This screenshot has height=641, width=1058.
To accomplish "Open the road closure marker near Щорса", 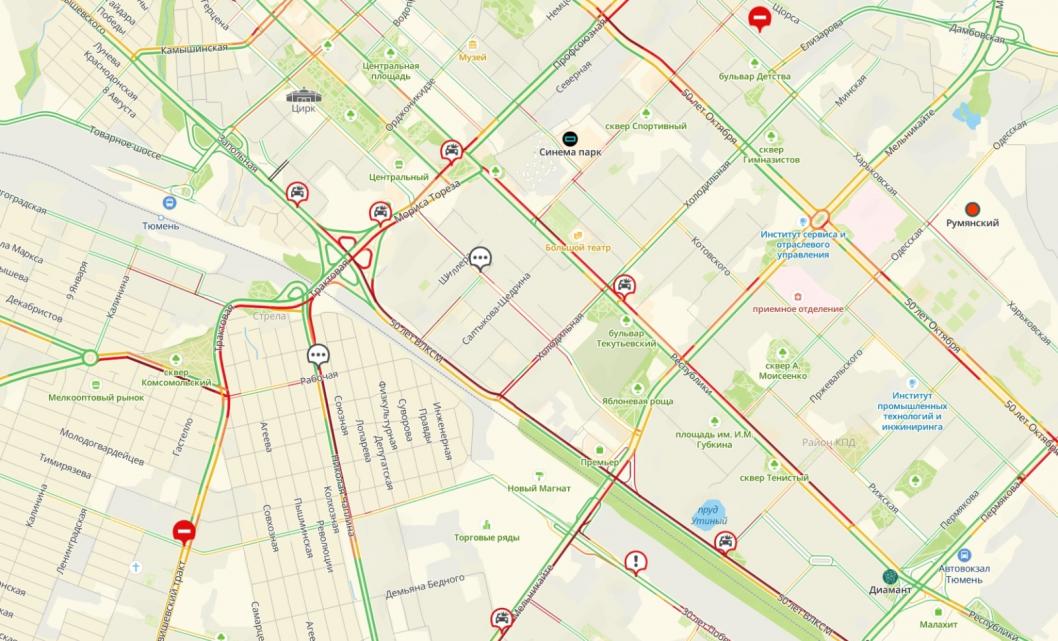I will [760, 17].
